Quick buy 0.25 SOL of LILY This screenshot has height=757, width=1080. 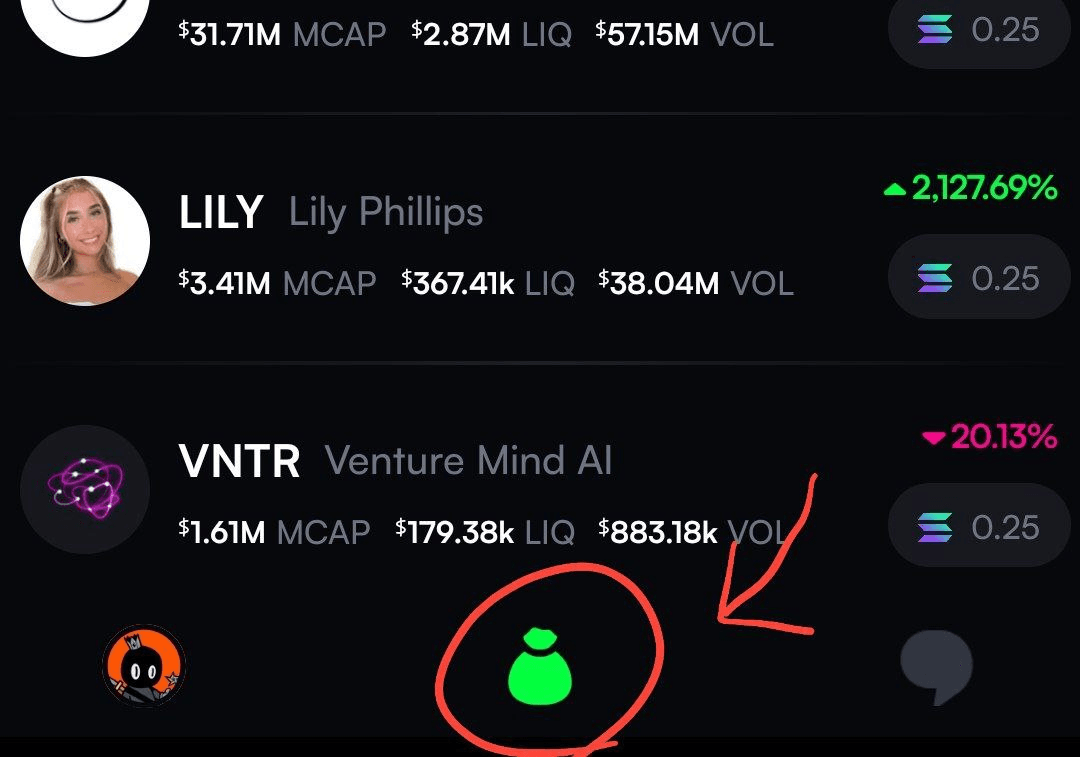(978, 277)
